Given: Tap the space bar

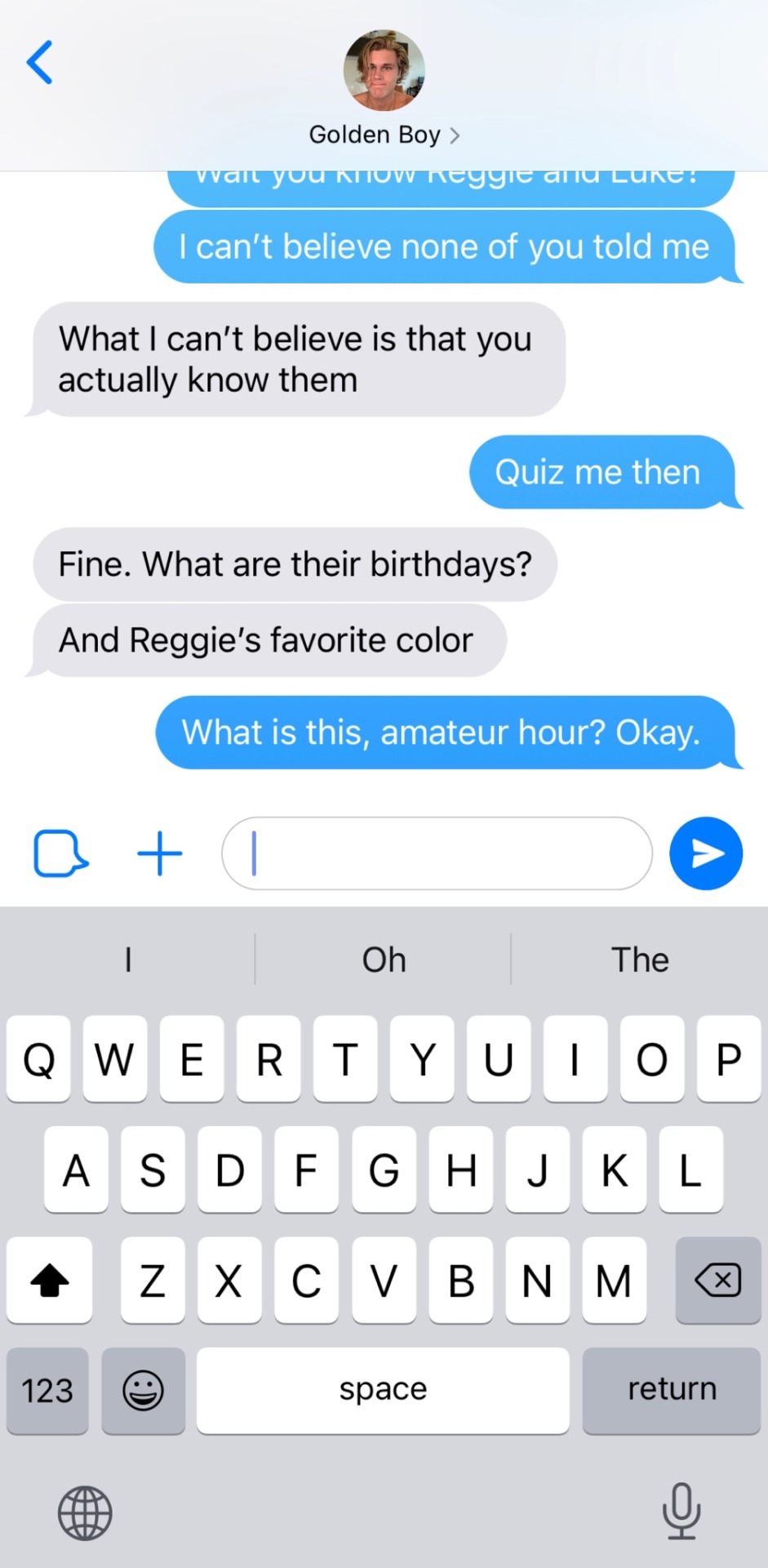Looking at the screenshot, I should coord(383,1390).
